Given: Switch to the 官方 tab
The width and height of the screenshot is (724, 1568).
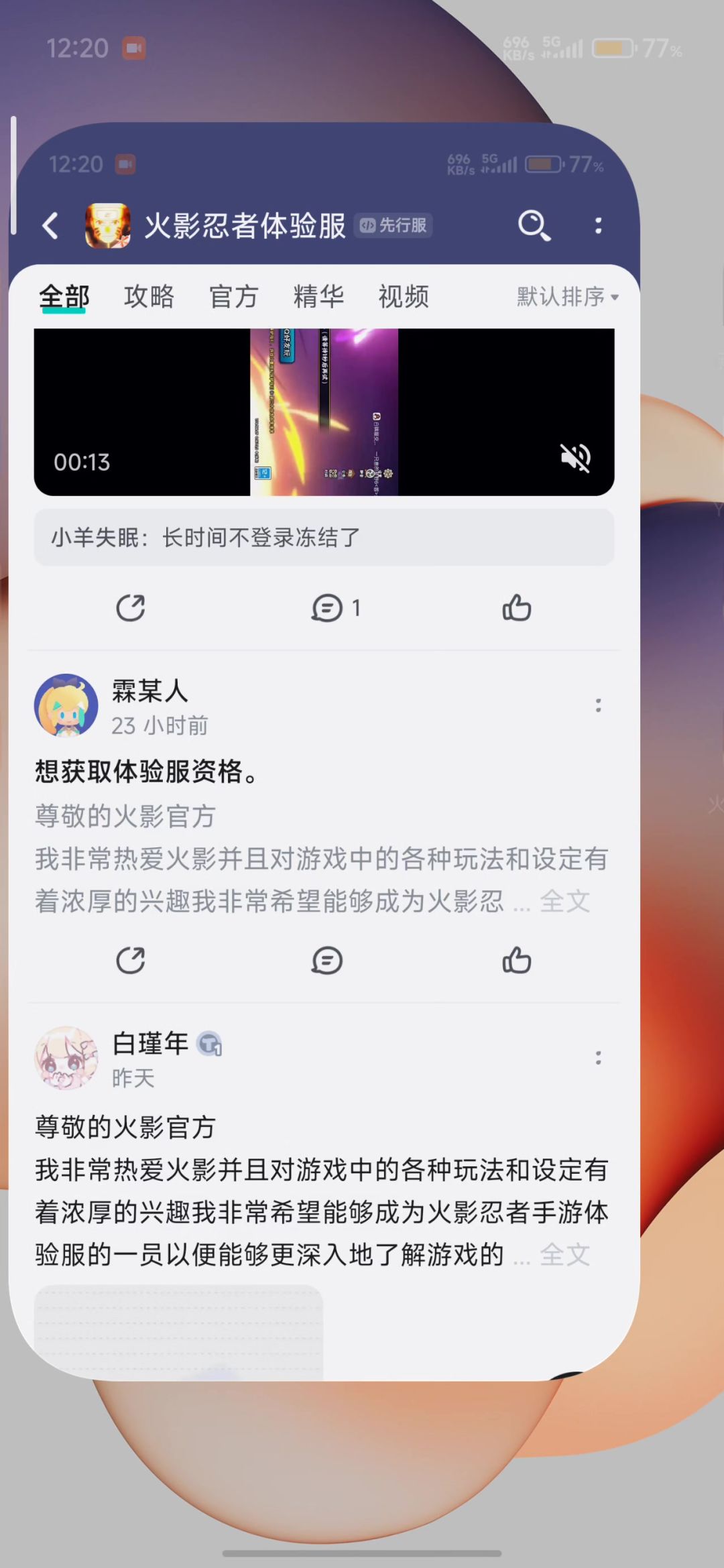Looking at the screenshot, I should (x=233, y=296).
